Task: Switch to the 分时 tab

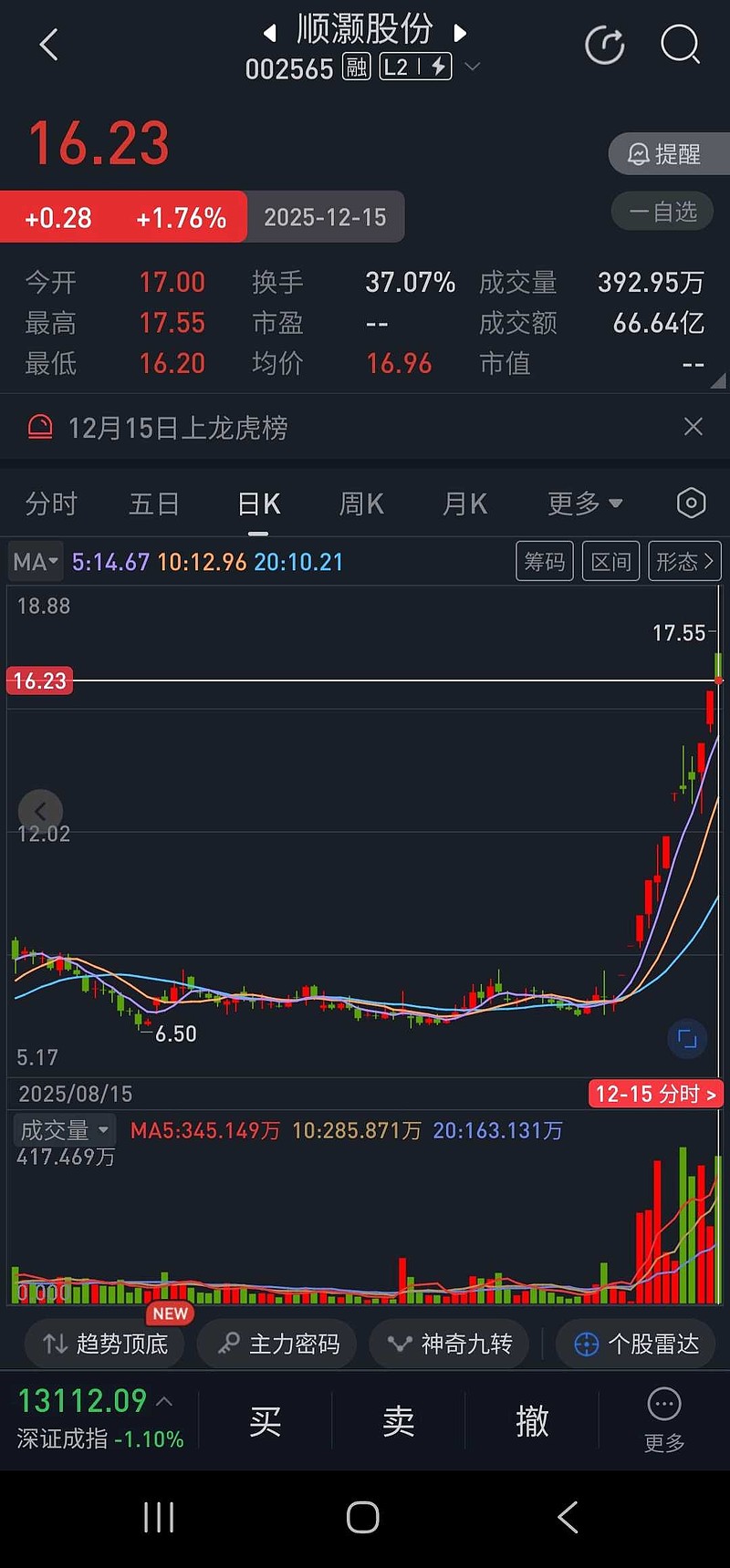Action: (x=51, y=503)
